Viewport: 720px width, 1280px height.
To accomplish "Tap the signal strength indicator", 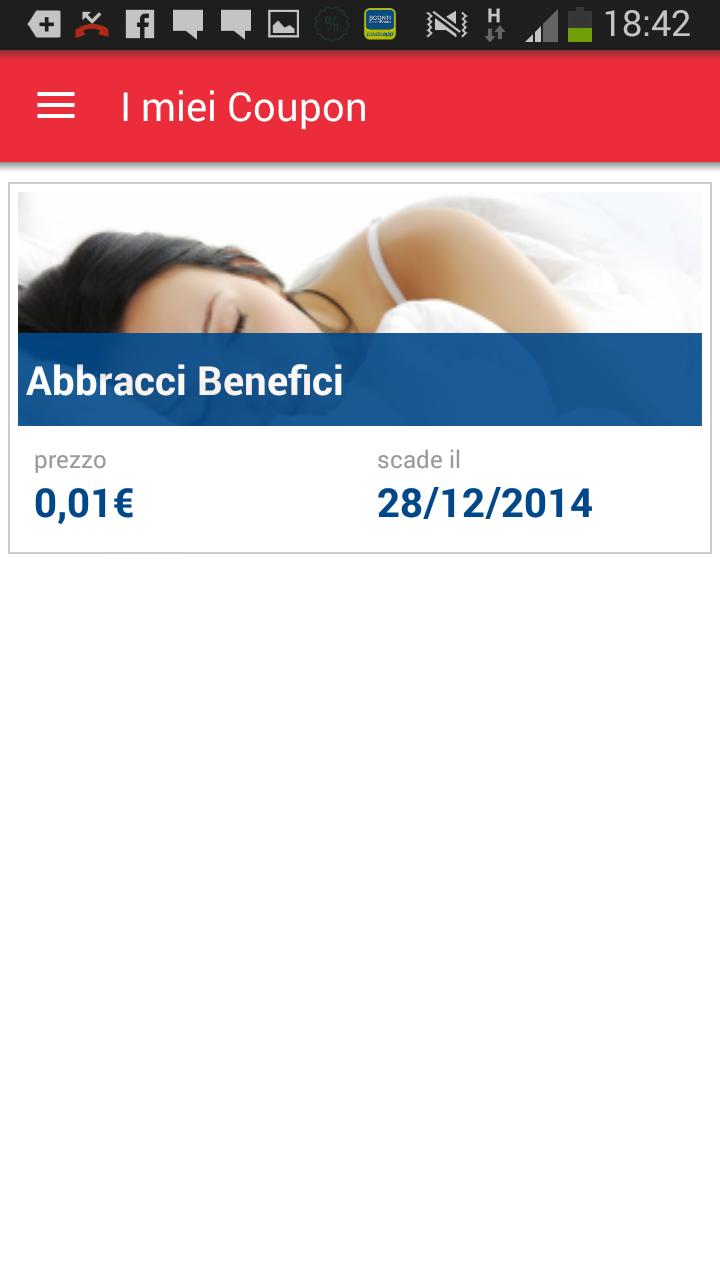I will coord(541,24).
